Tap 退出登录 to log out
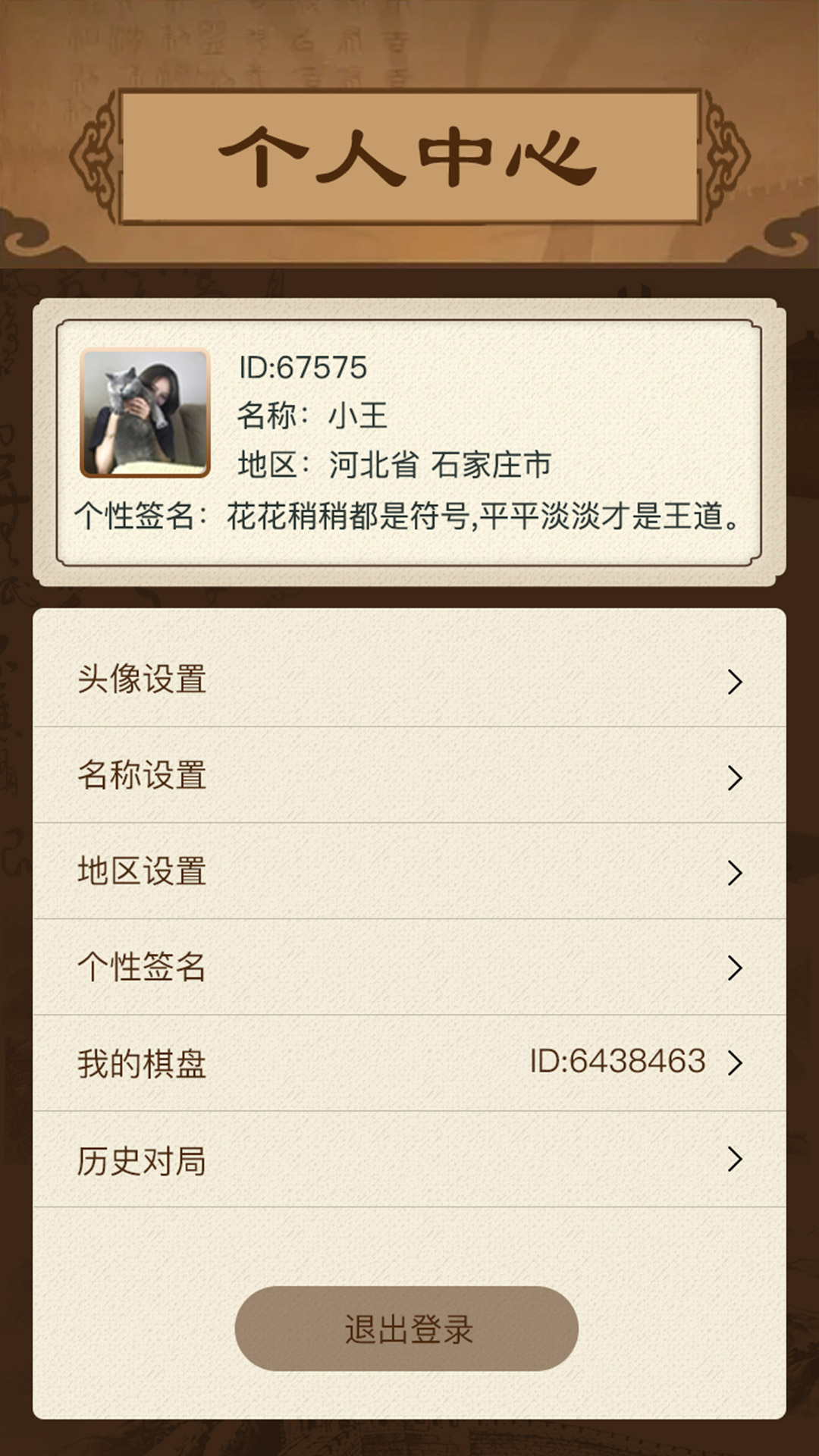This screenshot has height=1456, width=819. point(407,1329)
